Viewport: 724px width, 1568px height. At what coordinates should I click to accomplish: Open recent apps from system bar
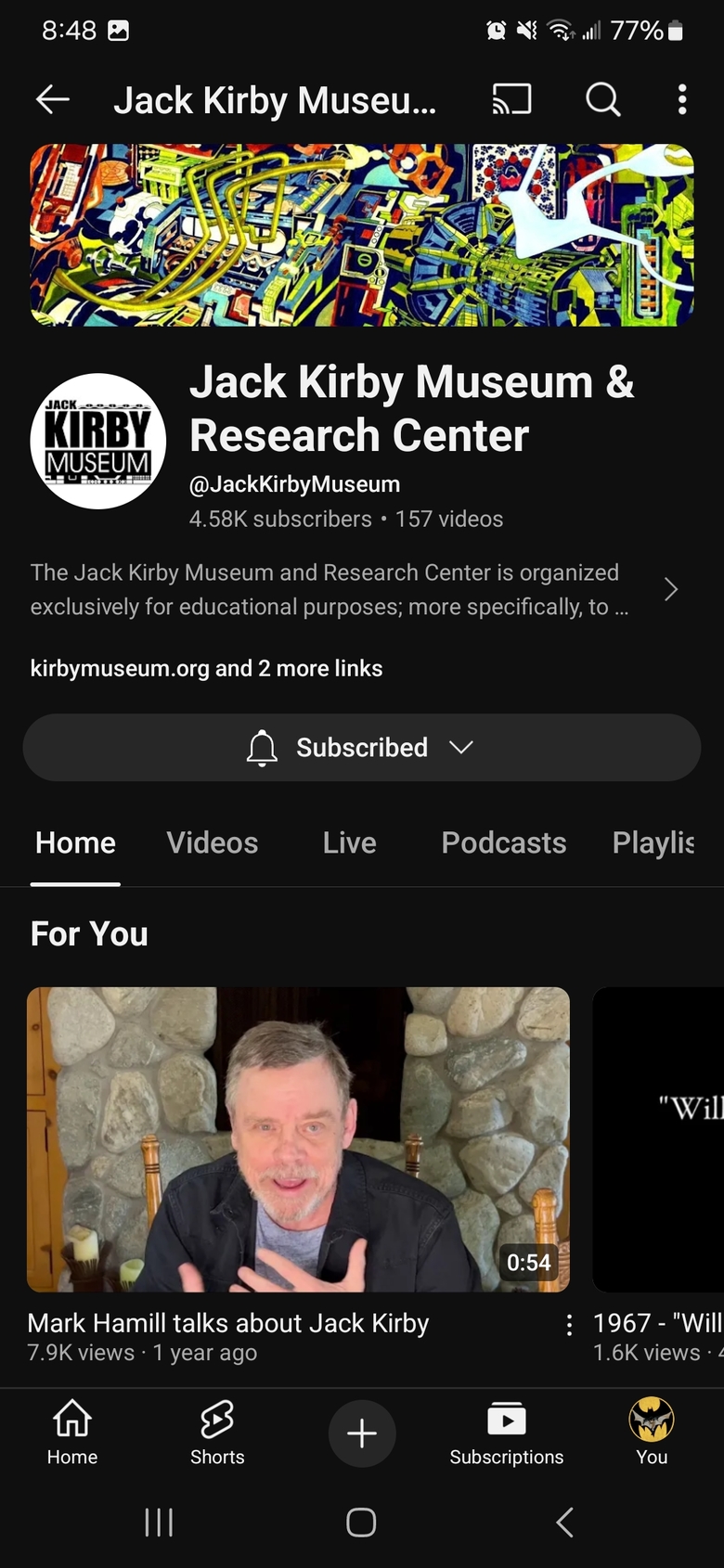pos(159,1523)
